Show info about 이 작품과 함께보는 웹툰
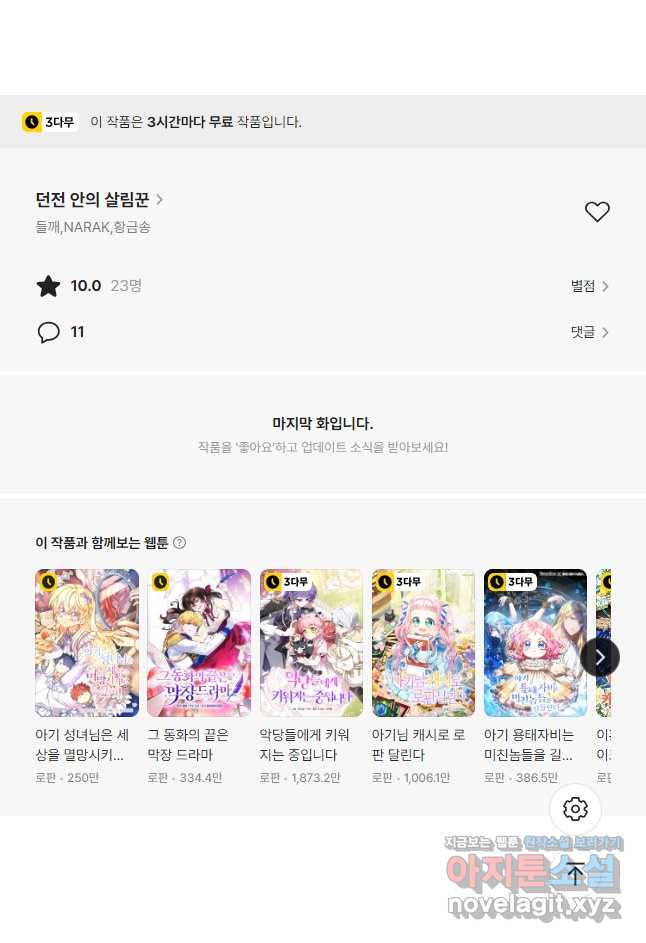The width and height of the screenshot is (646, 943). point(180,543)
